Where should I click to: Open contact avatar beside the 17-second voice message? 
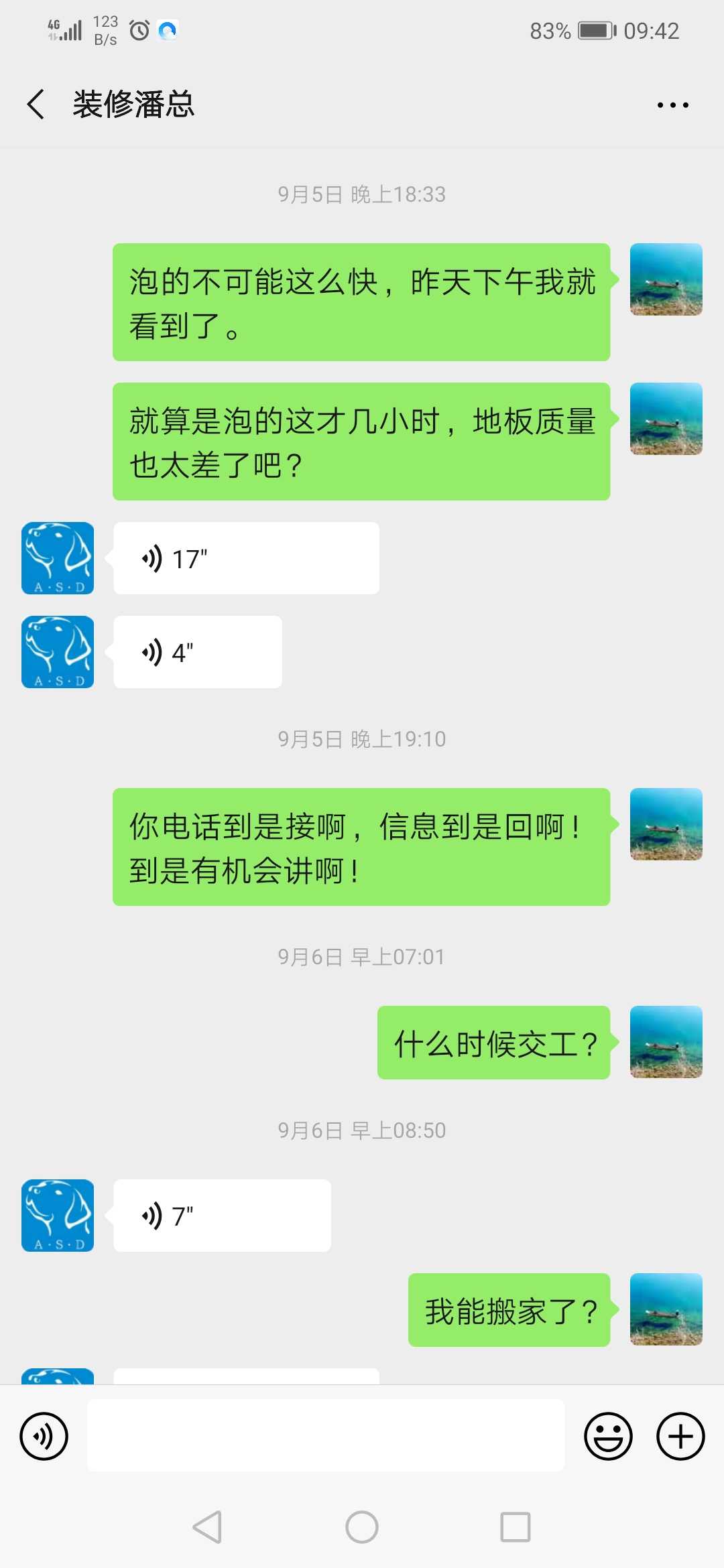pyautogui.click(x=58, y=558)
